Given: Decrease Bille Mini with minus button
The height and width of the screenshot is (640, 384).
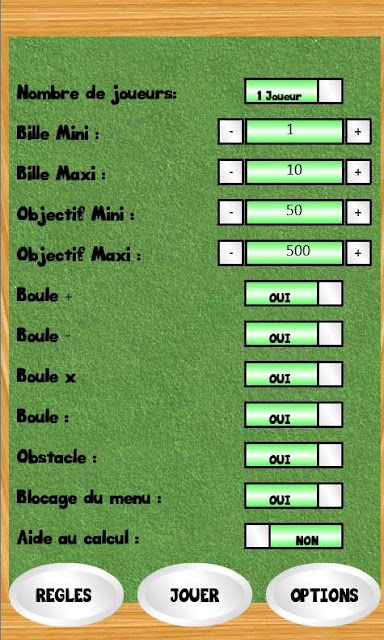Looking at the screenshot, I should click(x=231, y=131).
